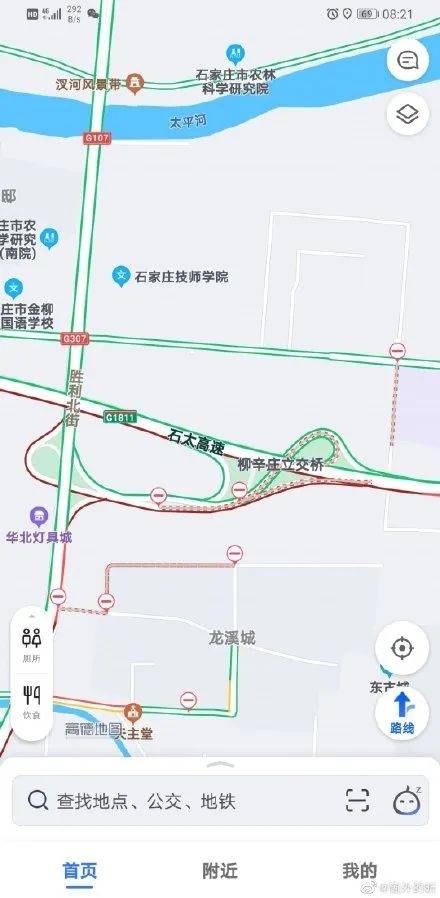Recenter map on my location

[x=402, y=648]
